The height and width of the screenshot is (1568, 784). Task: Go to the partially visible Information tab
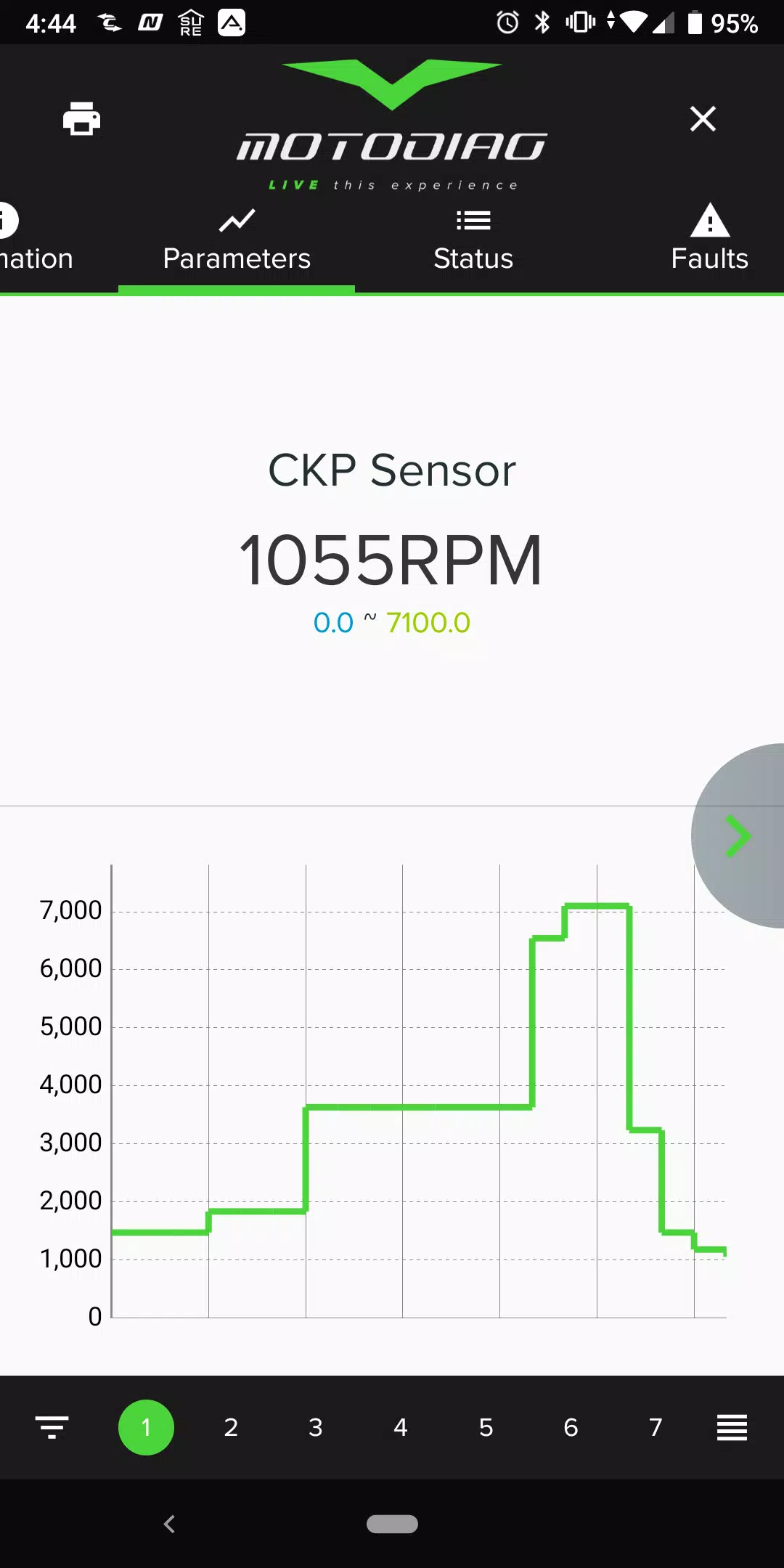point(36,241)
